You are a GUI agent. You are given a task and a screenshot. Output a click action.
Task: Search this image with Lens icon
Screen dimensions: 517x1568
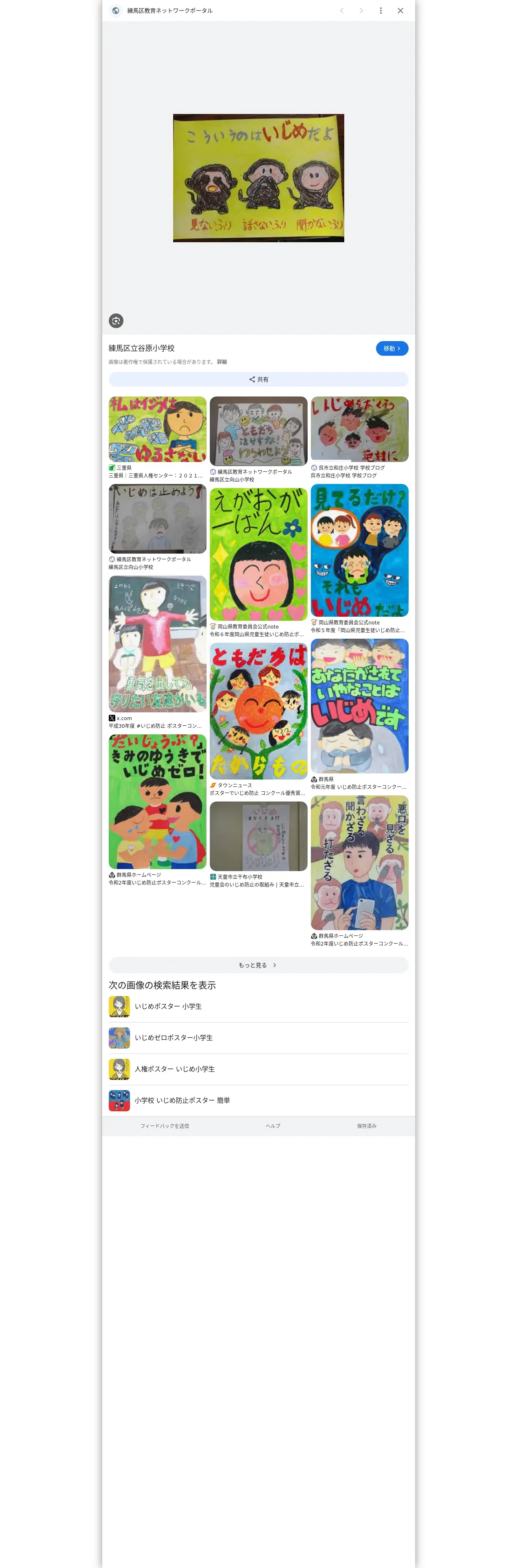click(x=116, y=320)
